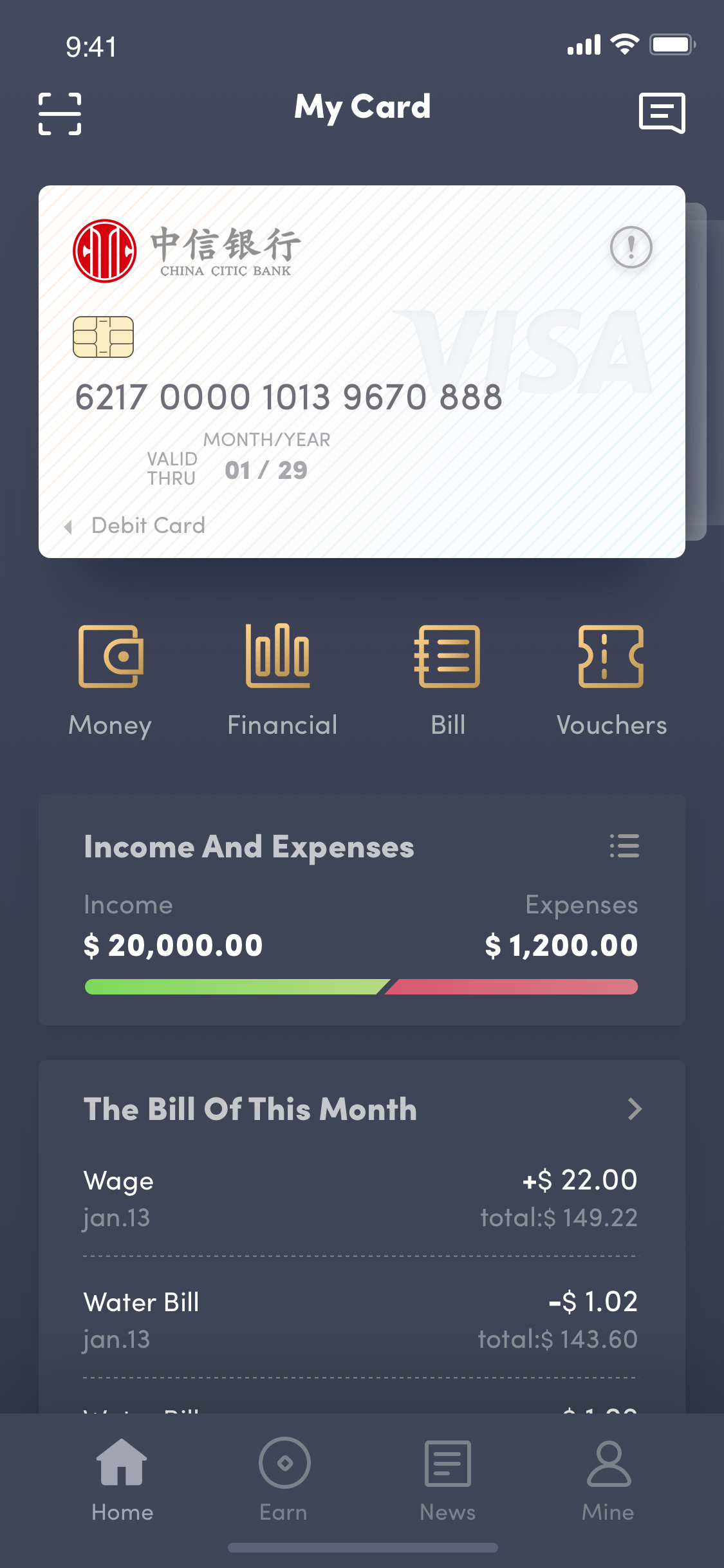
Task: Open the Income And Expenses list icon
Action: pyautogui.click(x=624, y=846)
